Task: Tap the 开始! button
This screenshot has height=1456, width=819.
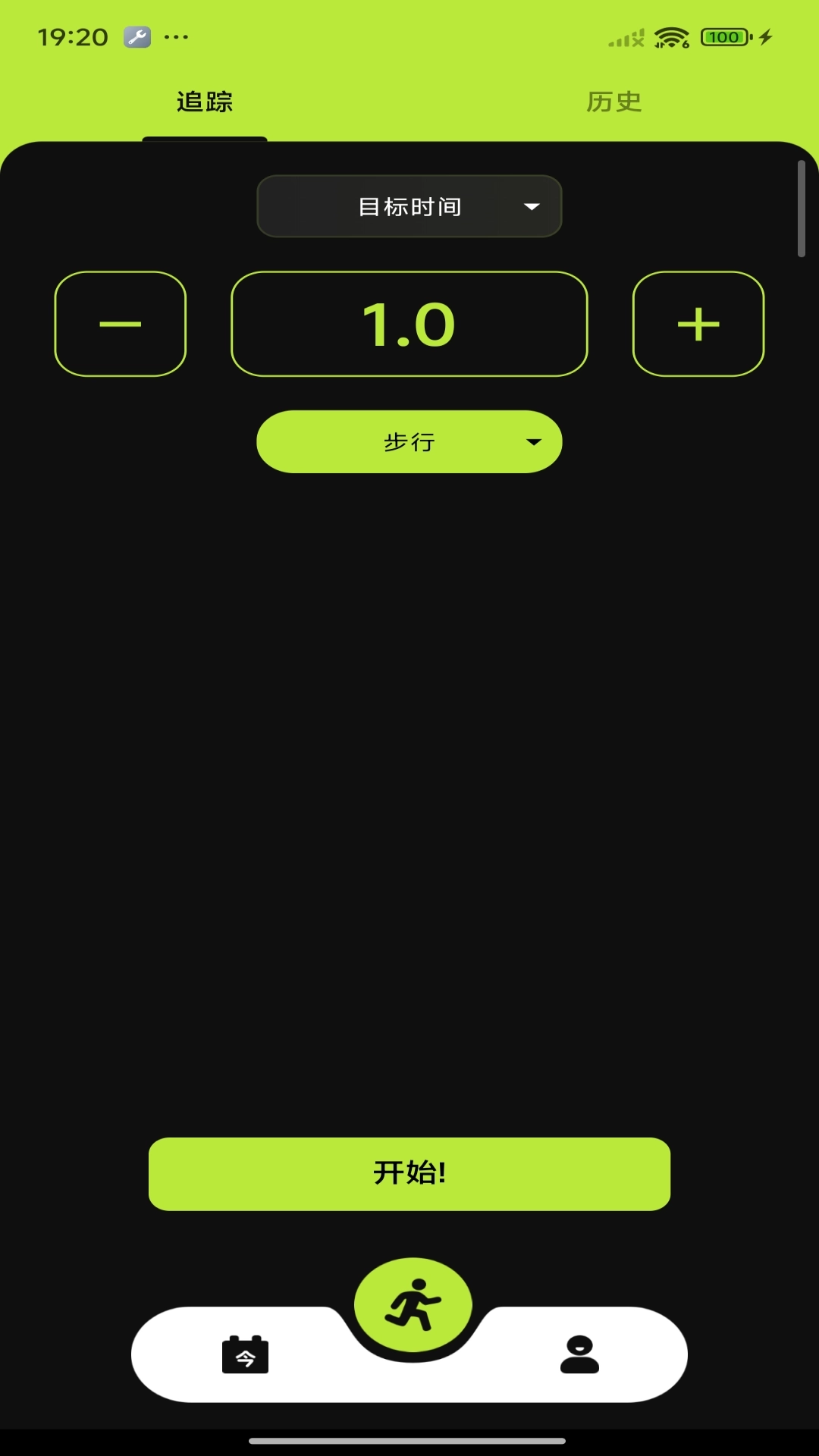Action: pyautogui.click(x=409, y=1173)
